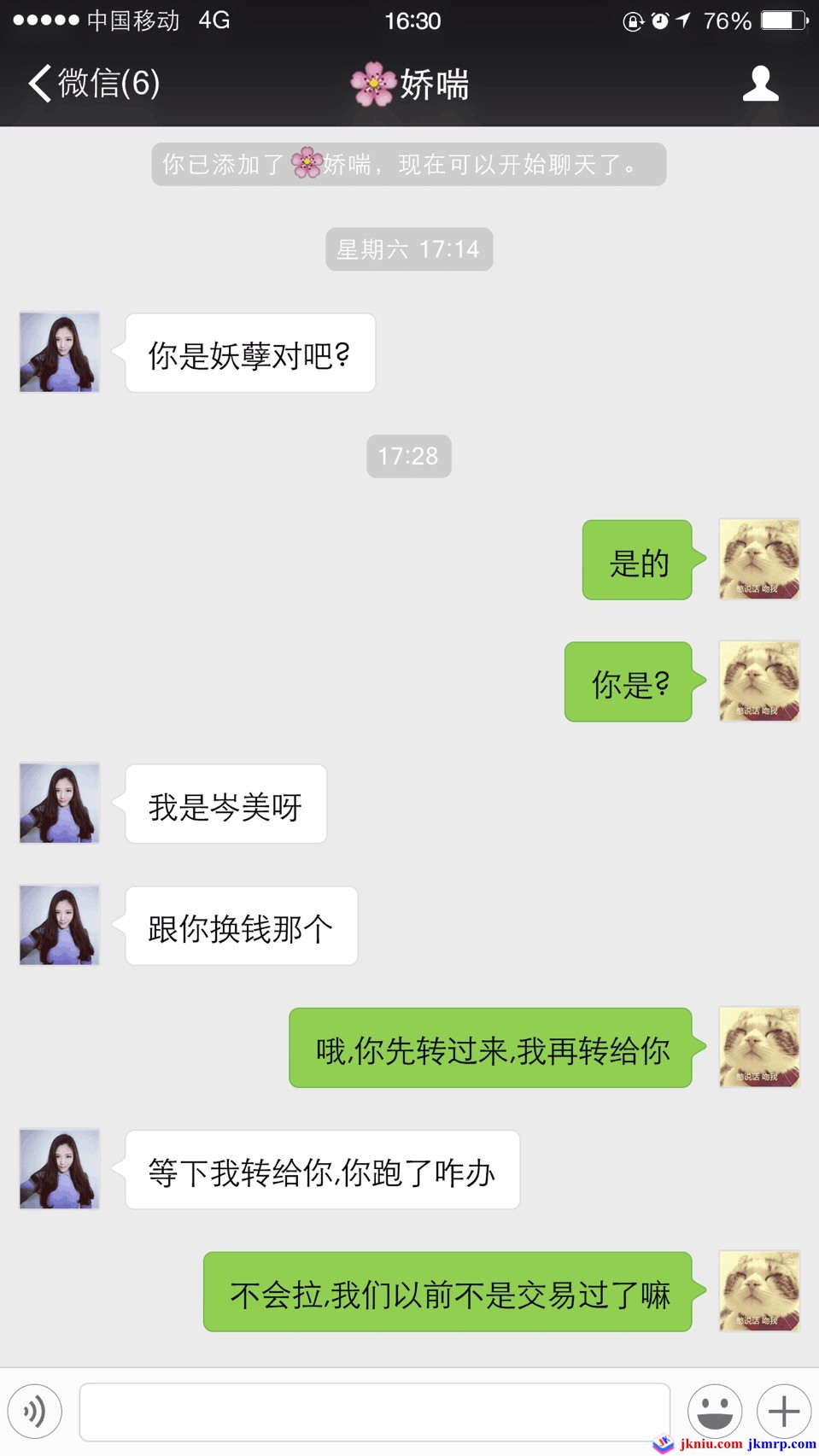Focus the message text field
The height and width of the screenshot is (1456, 819).
[x=374, y=1412]
